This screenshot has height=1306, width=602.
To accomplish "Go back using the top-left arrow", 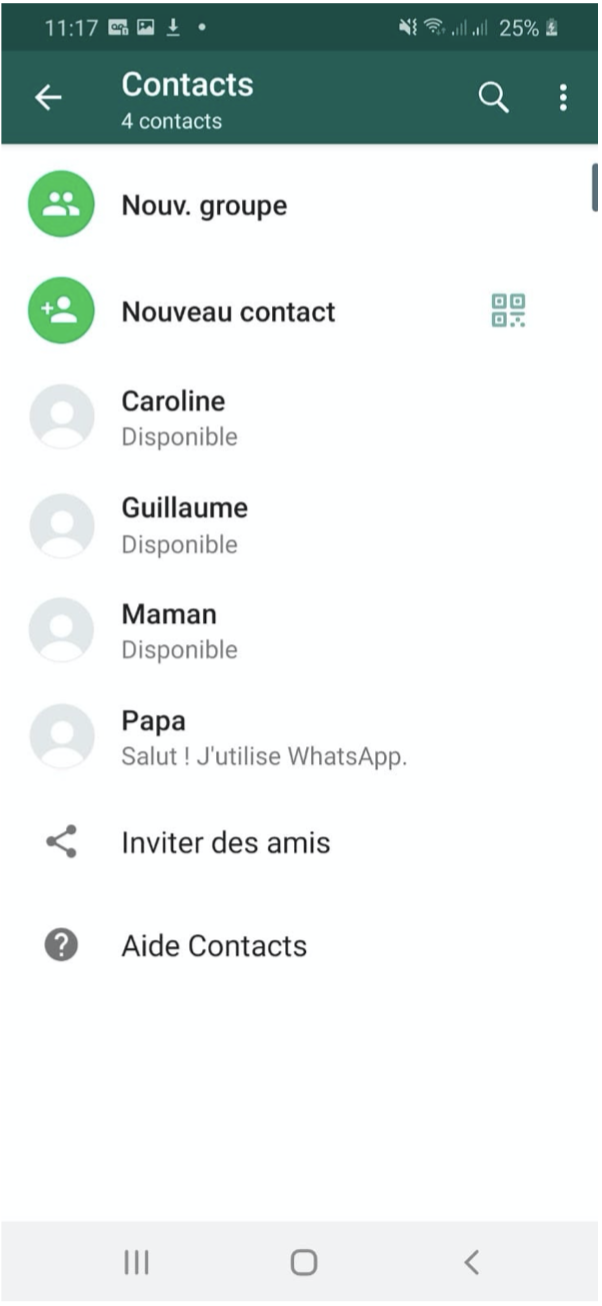I will tap(48, 97).
